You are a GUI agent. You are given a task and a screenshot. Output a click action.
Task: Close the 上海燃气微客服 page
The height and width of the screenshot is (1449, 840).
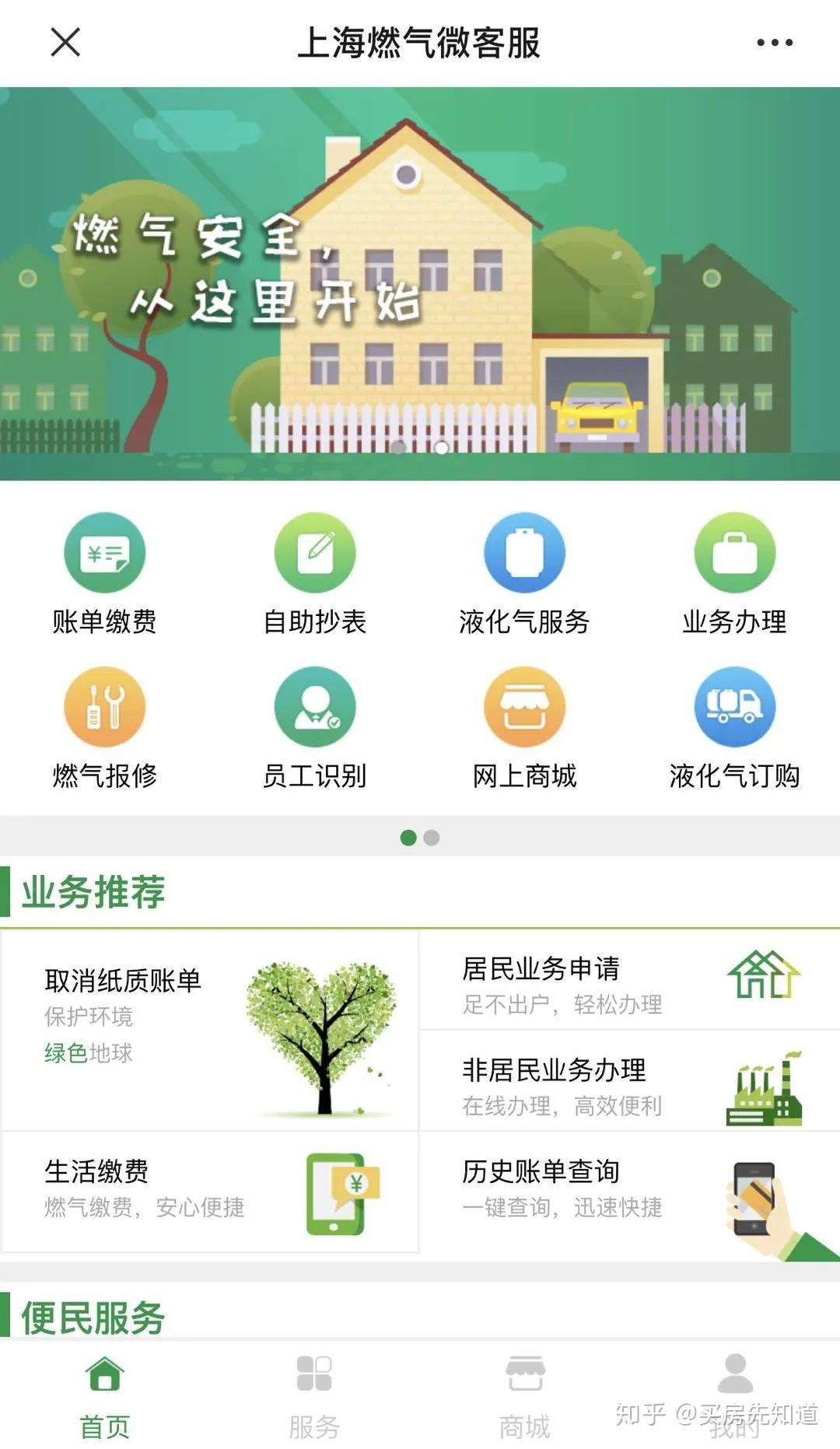coord(65,42)
